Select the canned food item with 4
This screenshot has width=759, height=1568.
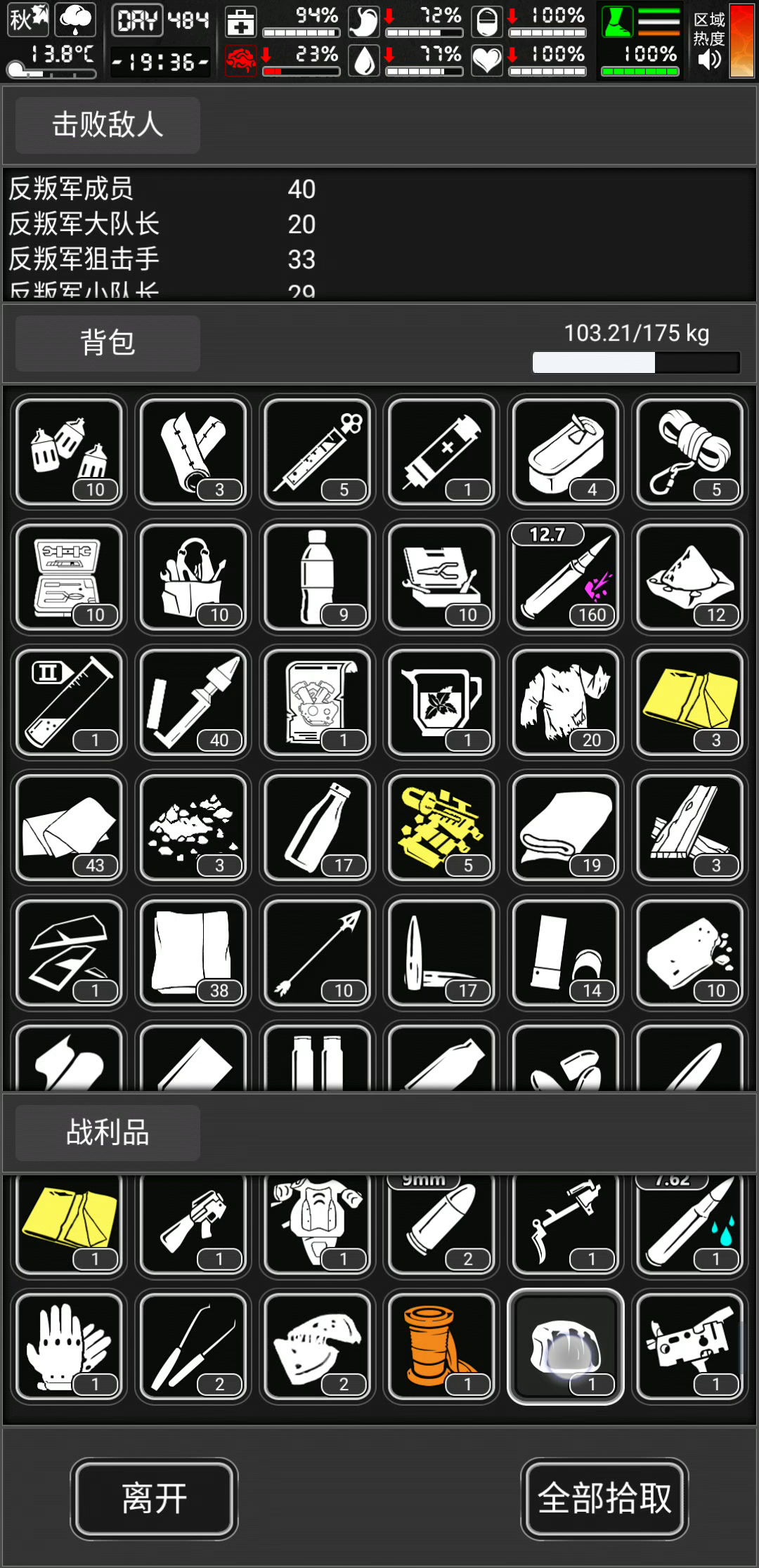[565, 452]
